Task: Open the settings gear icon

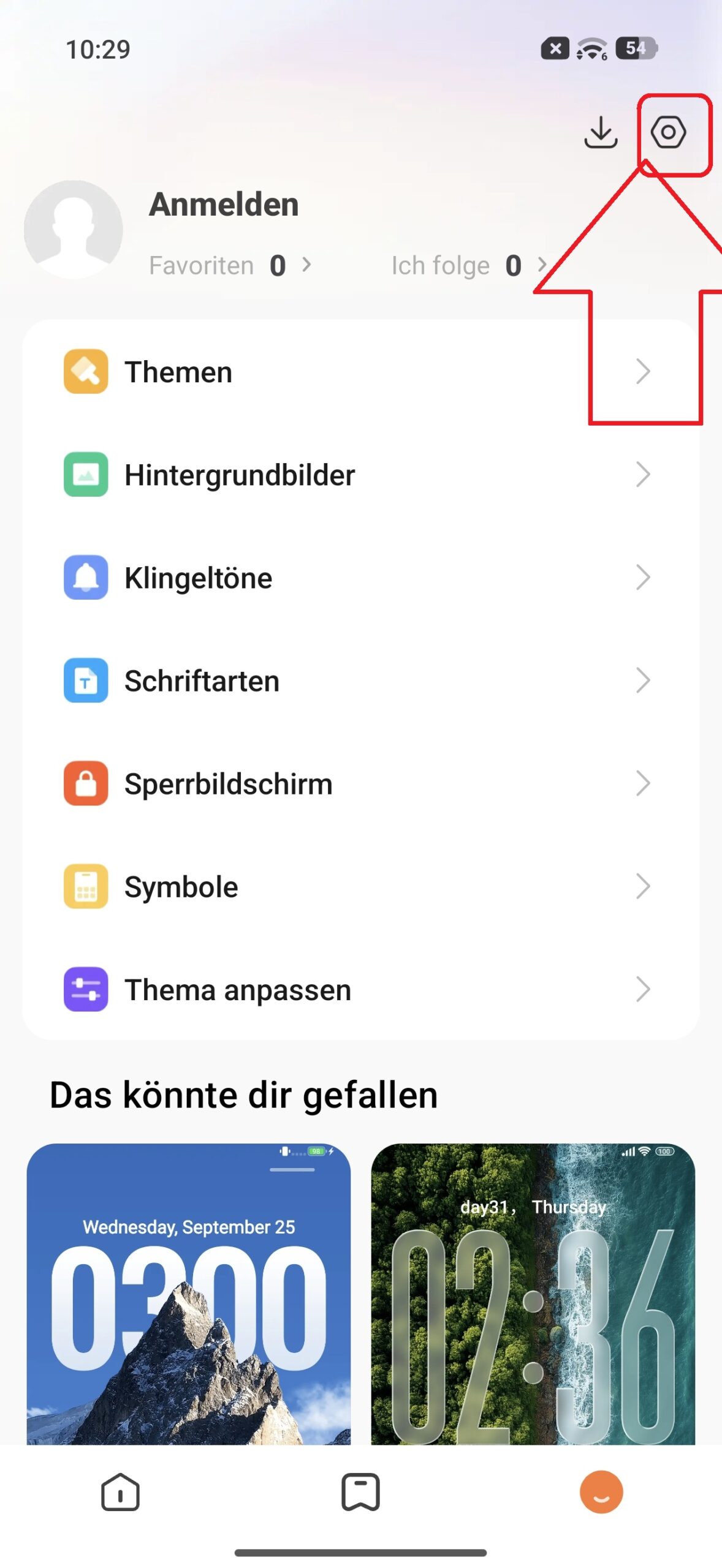Action: 668,132
